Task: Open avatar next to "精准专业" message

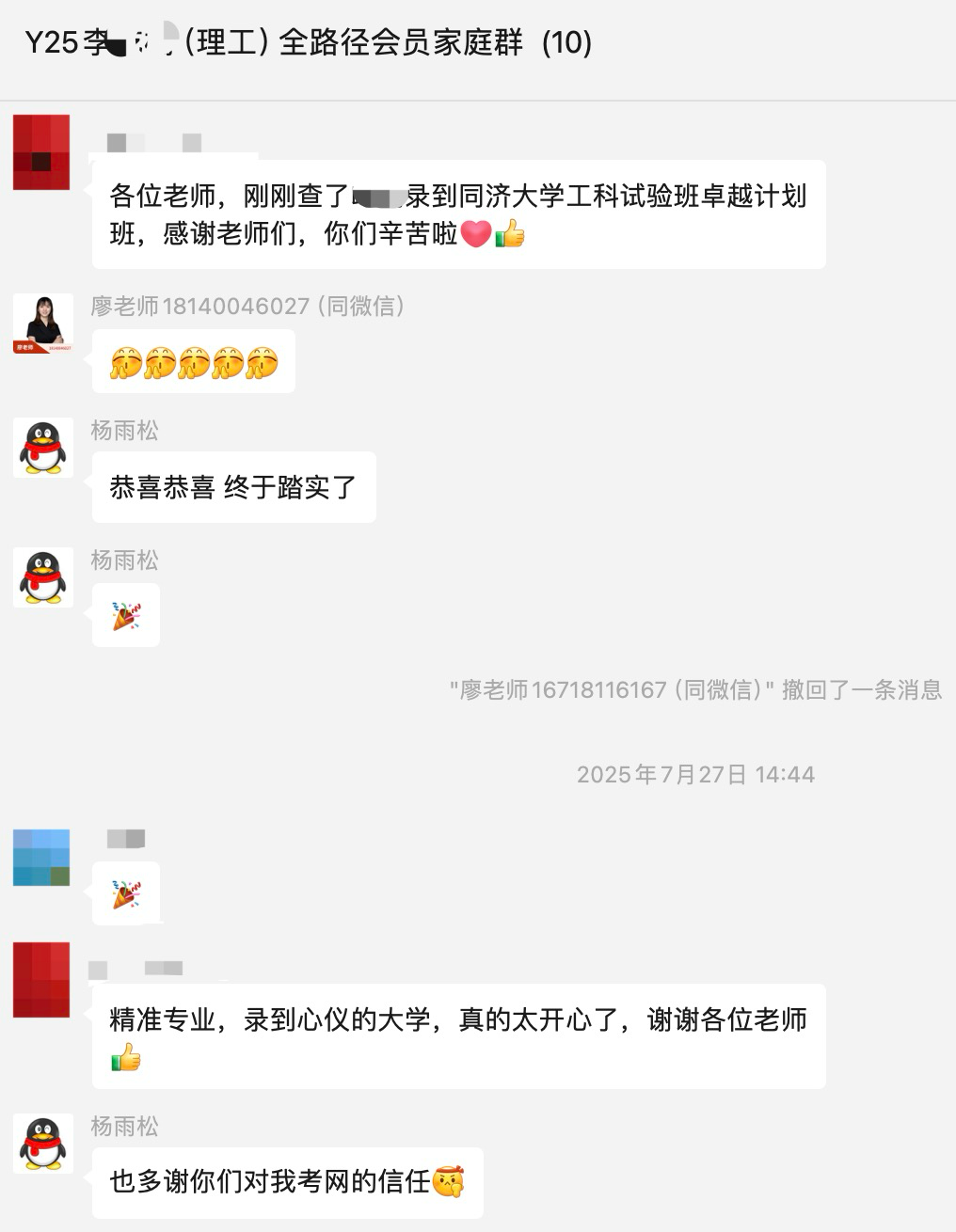Action: [41, 980]
